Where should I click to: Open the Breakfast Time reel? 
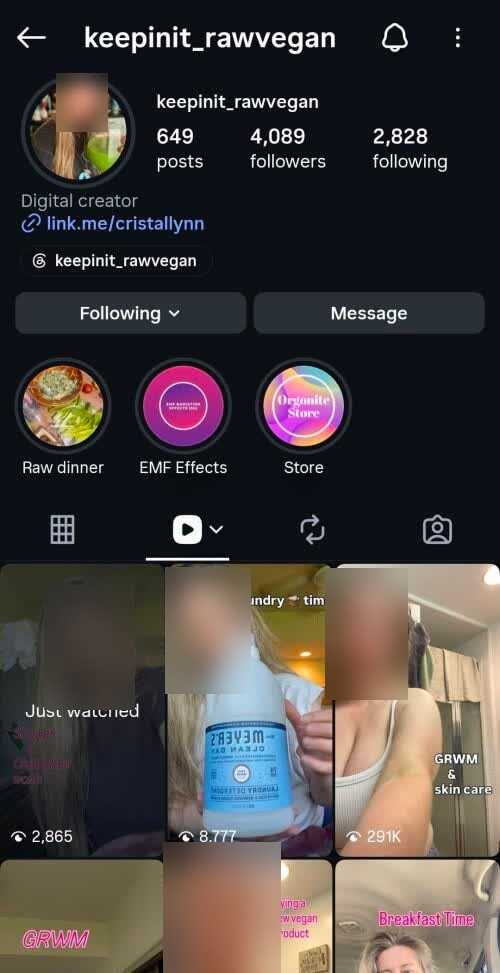[x=417, y=917]
